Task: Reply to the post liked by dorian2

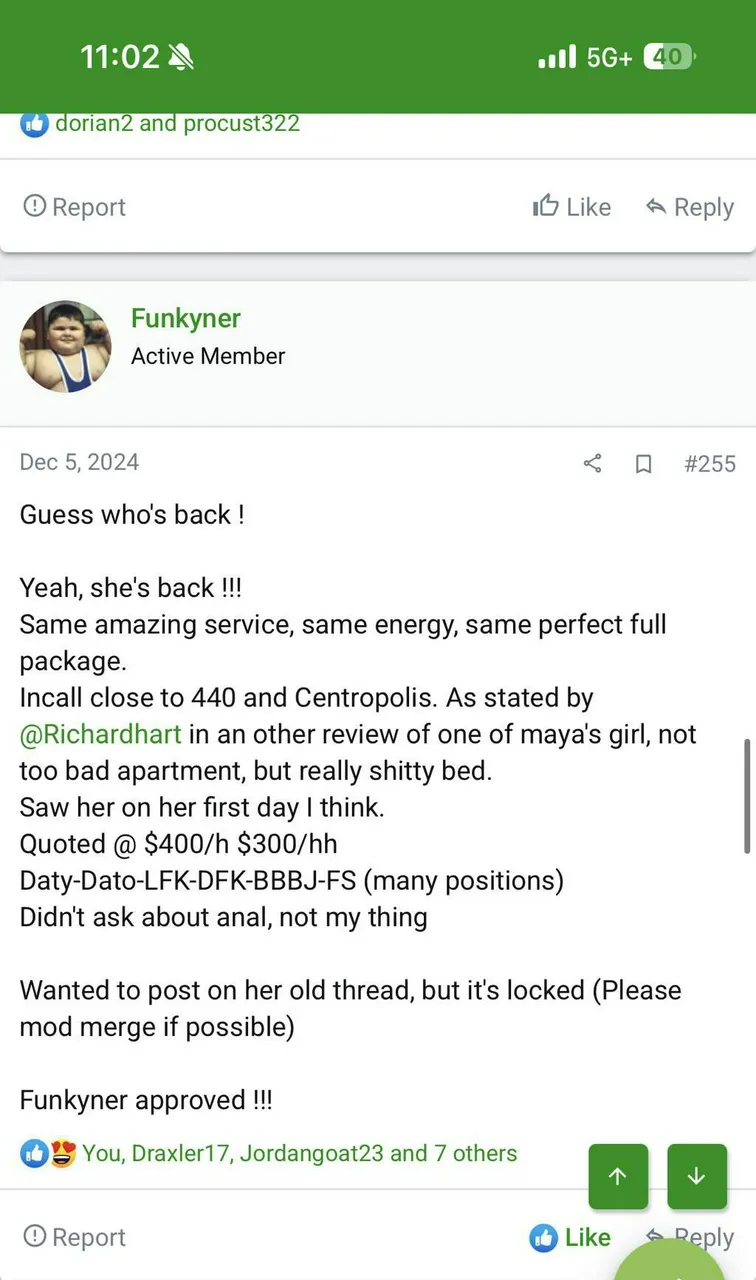Action: coord(690,207)
